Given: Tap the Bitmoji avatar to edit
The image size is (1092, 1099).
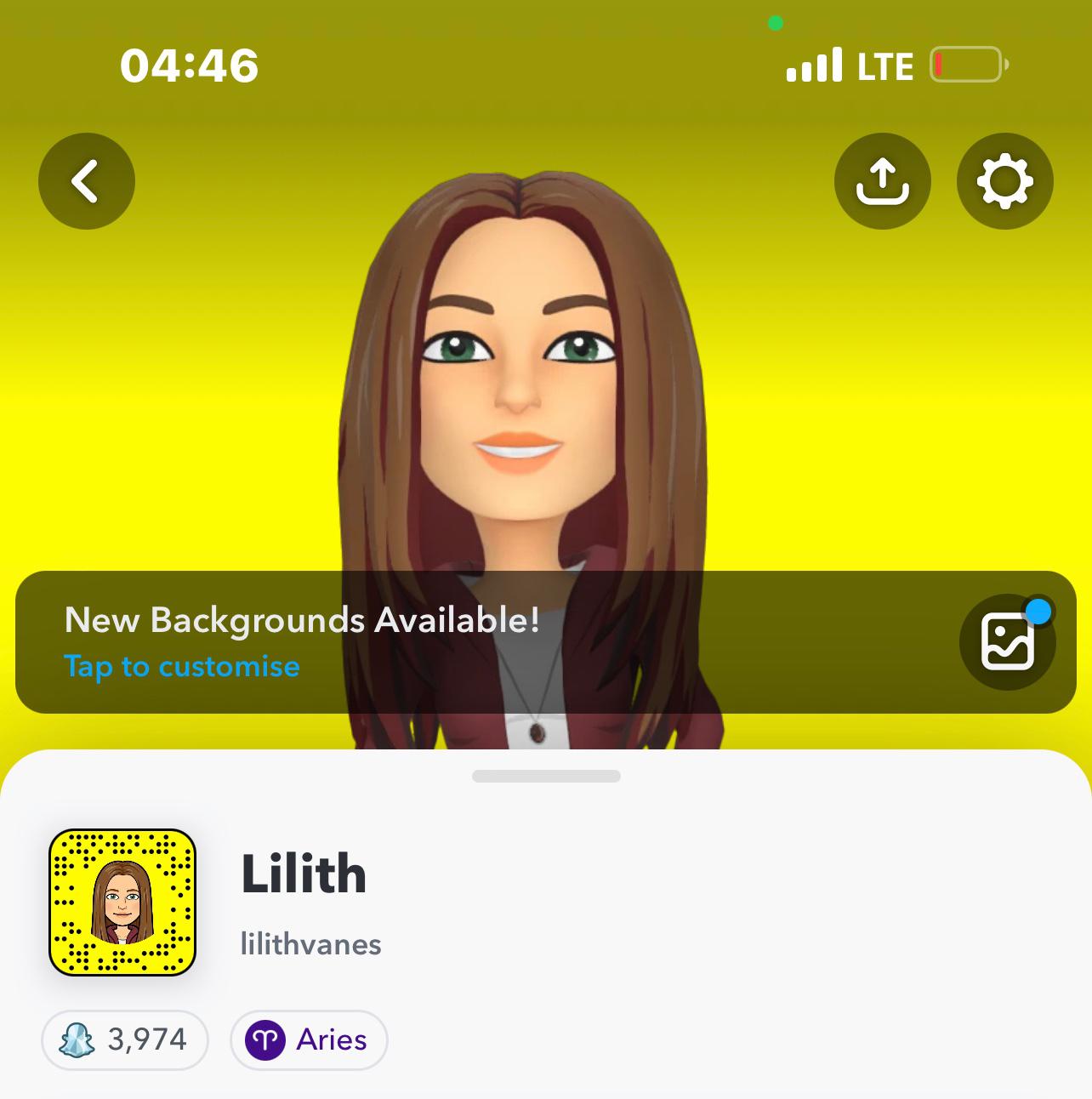Looking at the screenshot, I should 520,383.
